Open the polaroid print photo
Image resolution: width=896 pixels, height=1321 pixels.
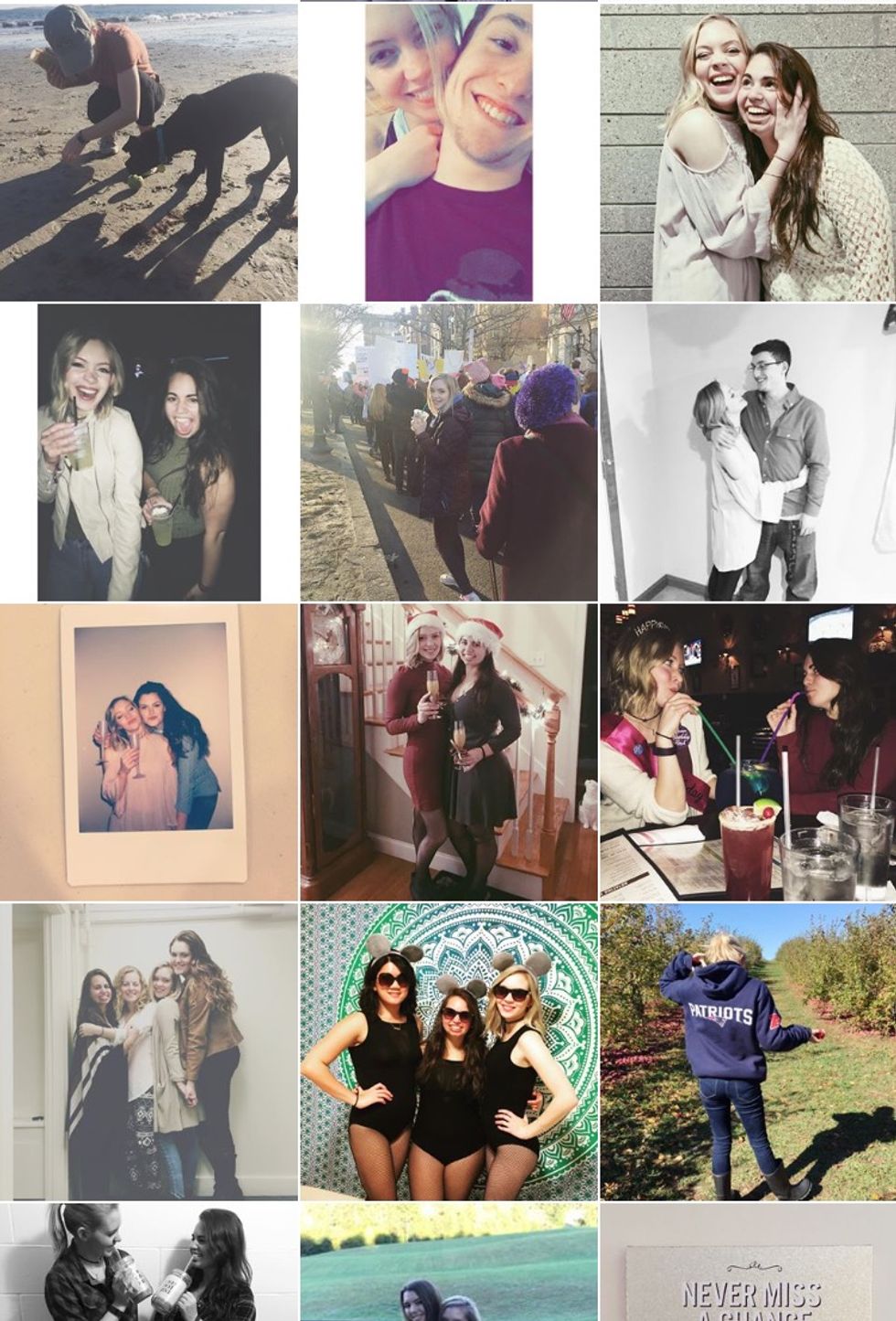point(148,751)
